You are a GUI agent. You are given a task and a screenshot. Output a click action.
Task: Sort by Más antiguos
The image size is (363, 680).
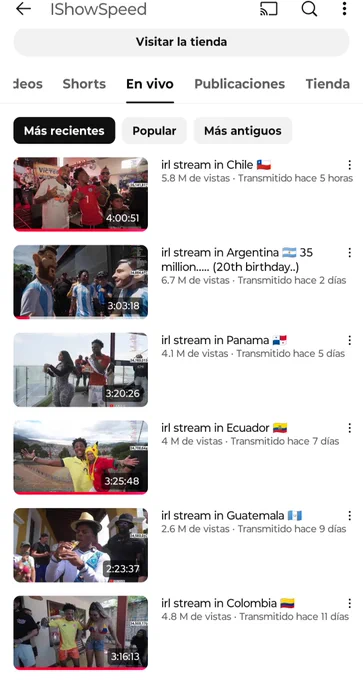[x=243, y=131]
